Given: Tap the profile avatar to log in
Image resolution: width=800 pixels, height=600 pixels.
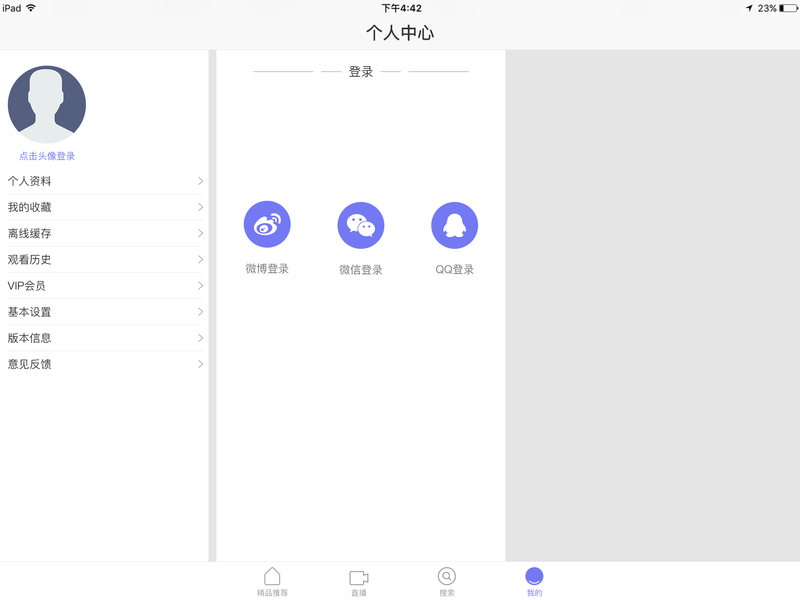Looking at the screenshot, I should 47,105.
